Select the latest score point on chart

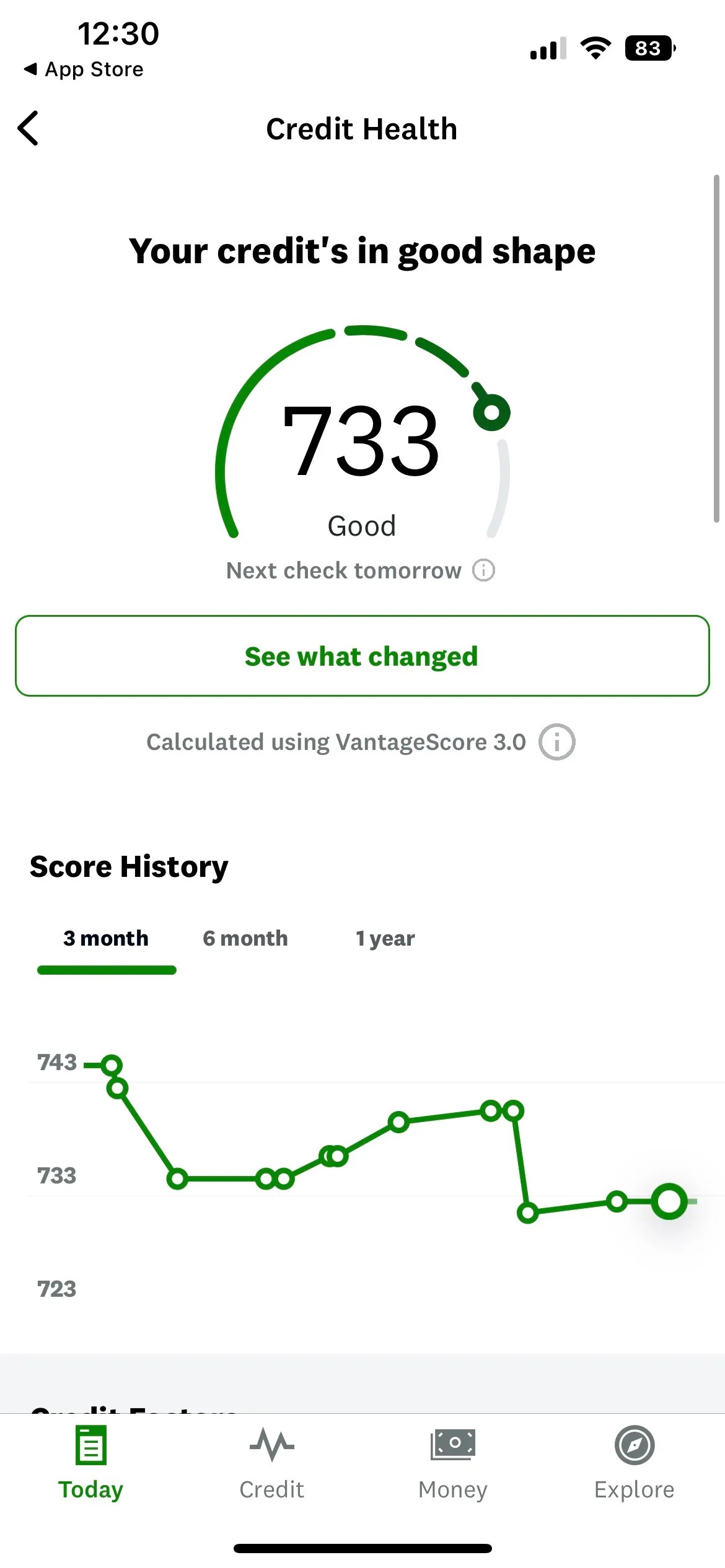coord(669,1201)
